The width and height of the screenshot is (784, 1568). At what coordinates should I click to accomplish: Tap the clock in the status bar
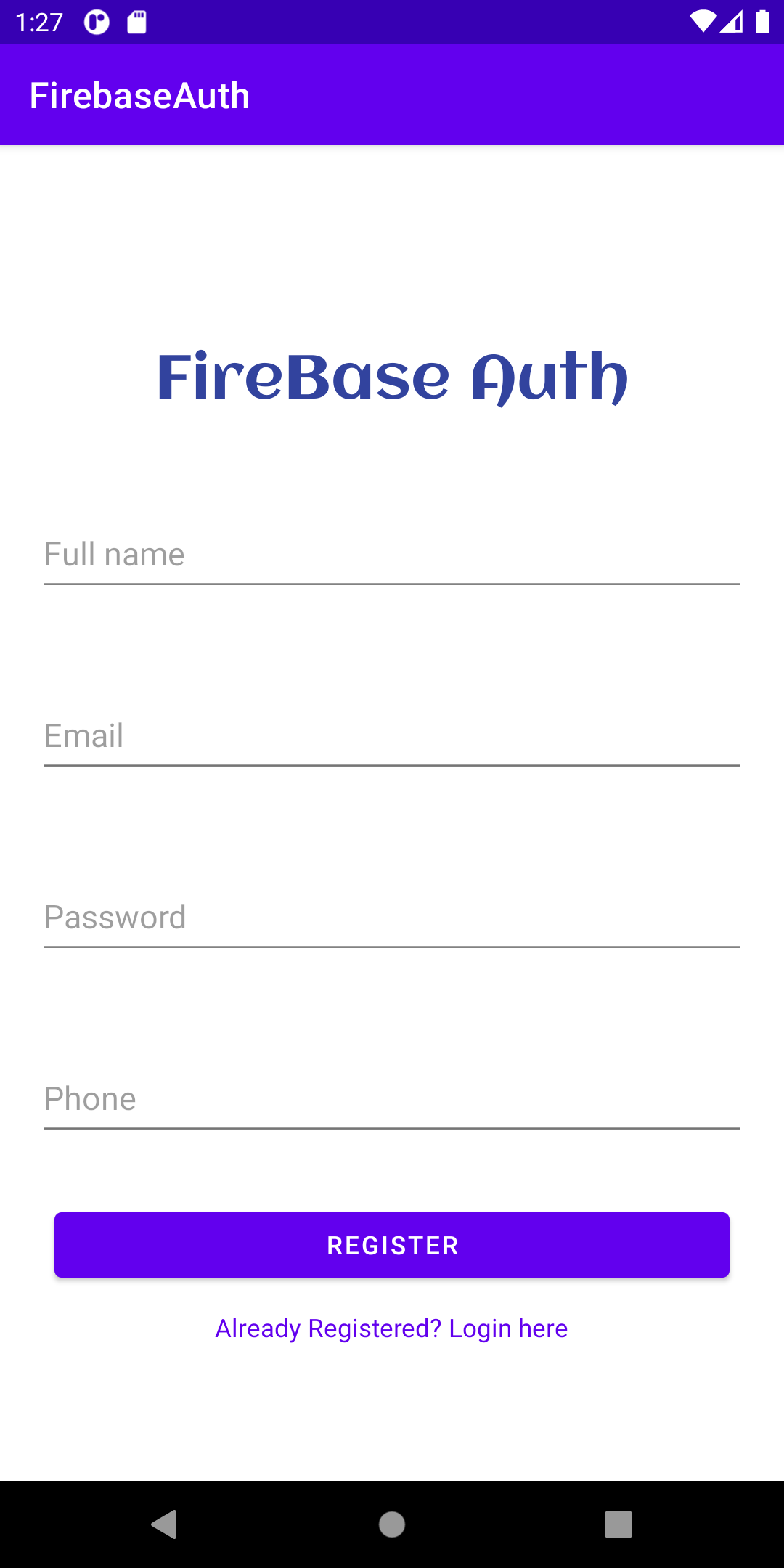pyautogui.click(x=40, y=22)
